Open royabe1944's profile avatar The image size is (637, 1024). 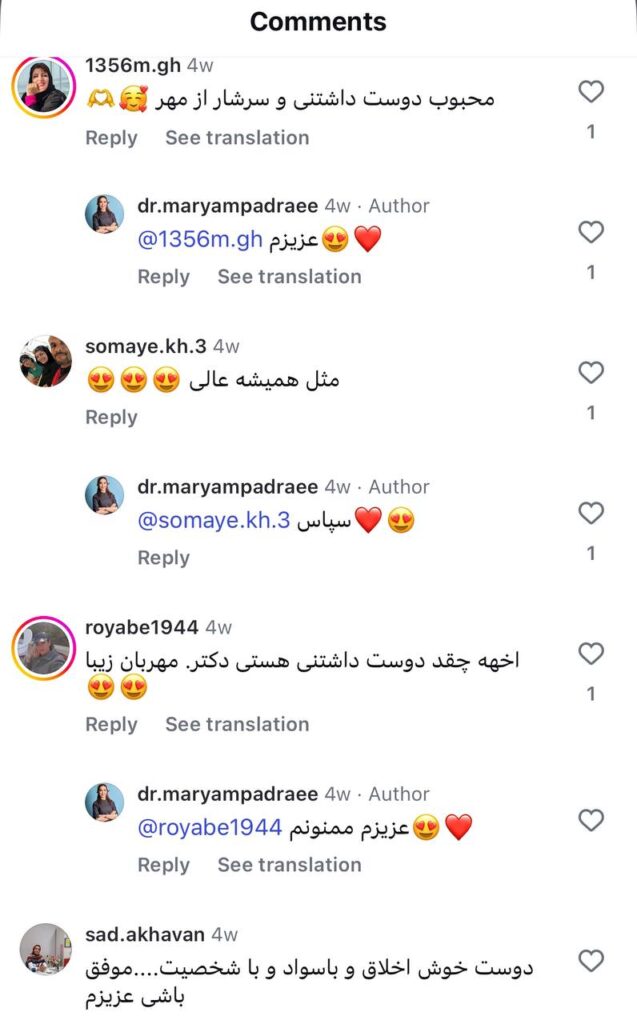pos(44,648)
